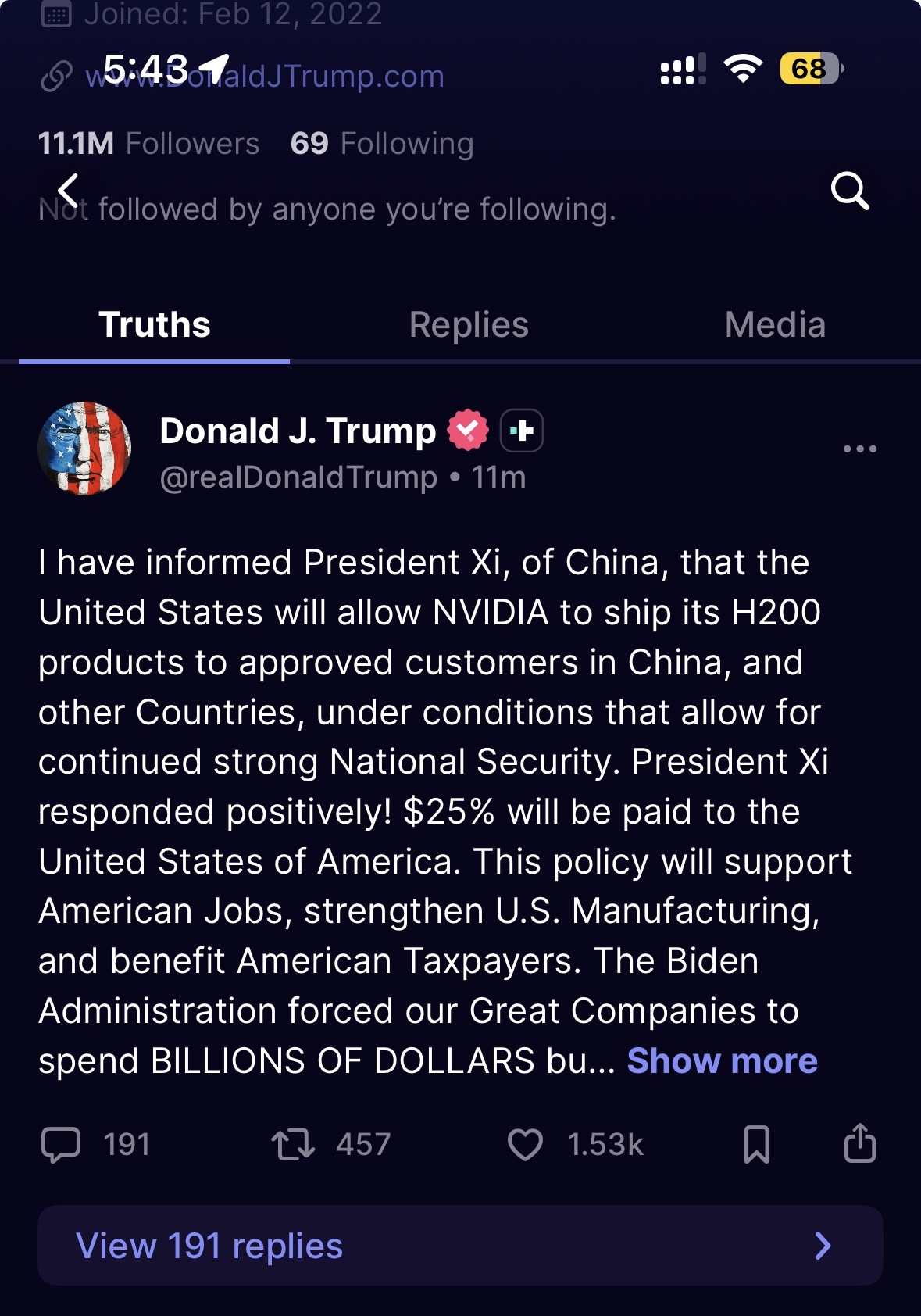Open the search magnifier icon
The height and width of the screenshot is (1316, 921).
[x=850, y=191]
